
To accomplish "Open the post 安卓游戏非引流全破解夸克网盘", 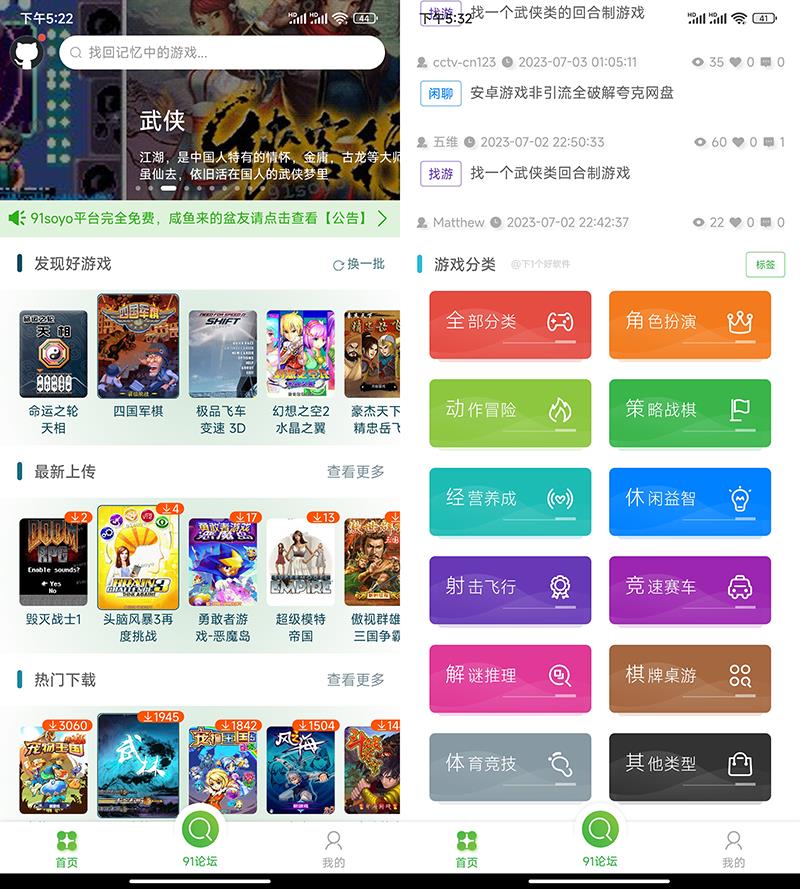I will (572, 93).
